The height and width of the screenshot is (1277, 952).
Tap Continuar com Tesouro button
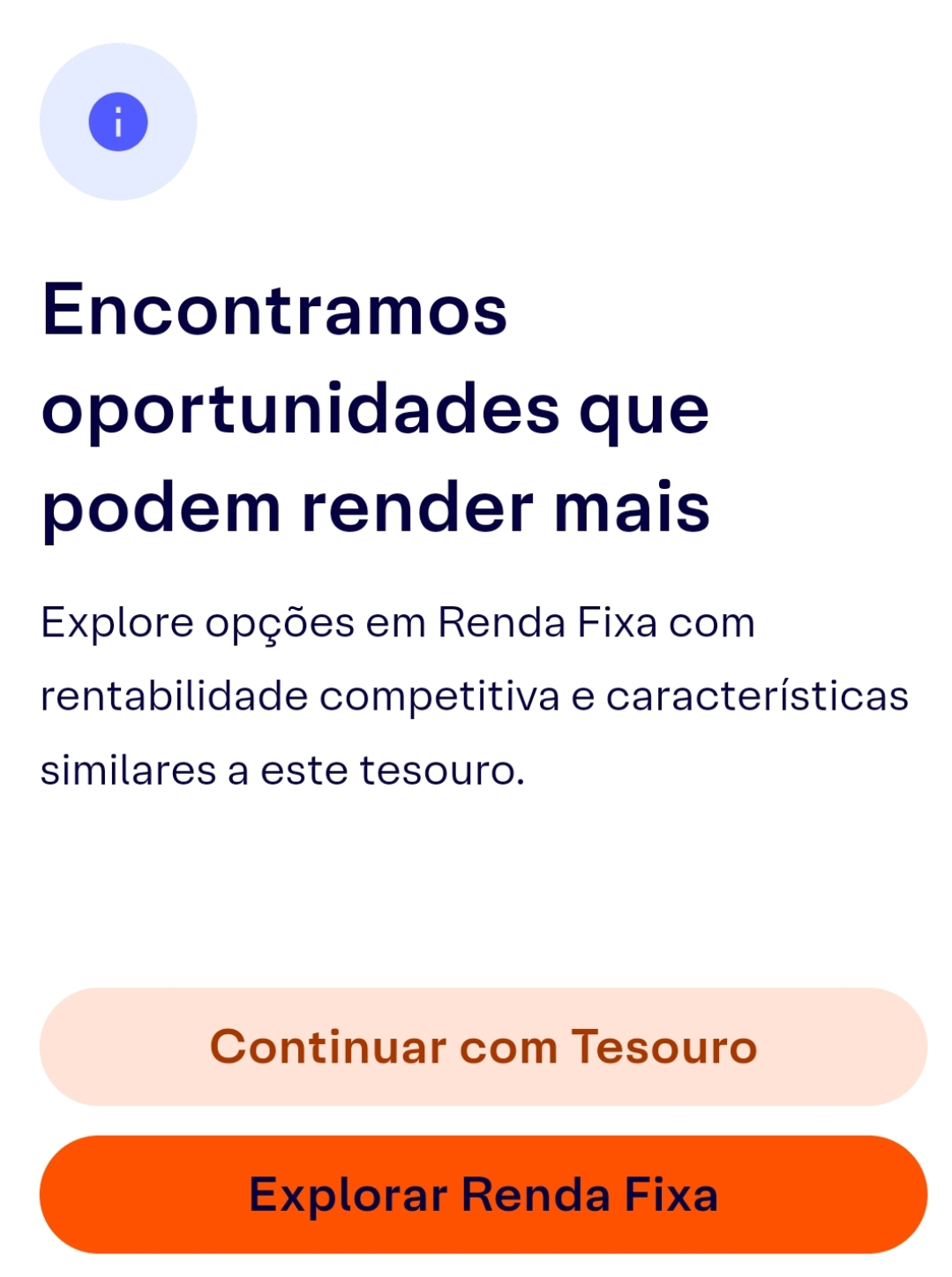tap(483, 1047)
